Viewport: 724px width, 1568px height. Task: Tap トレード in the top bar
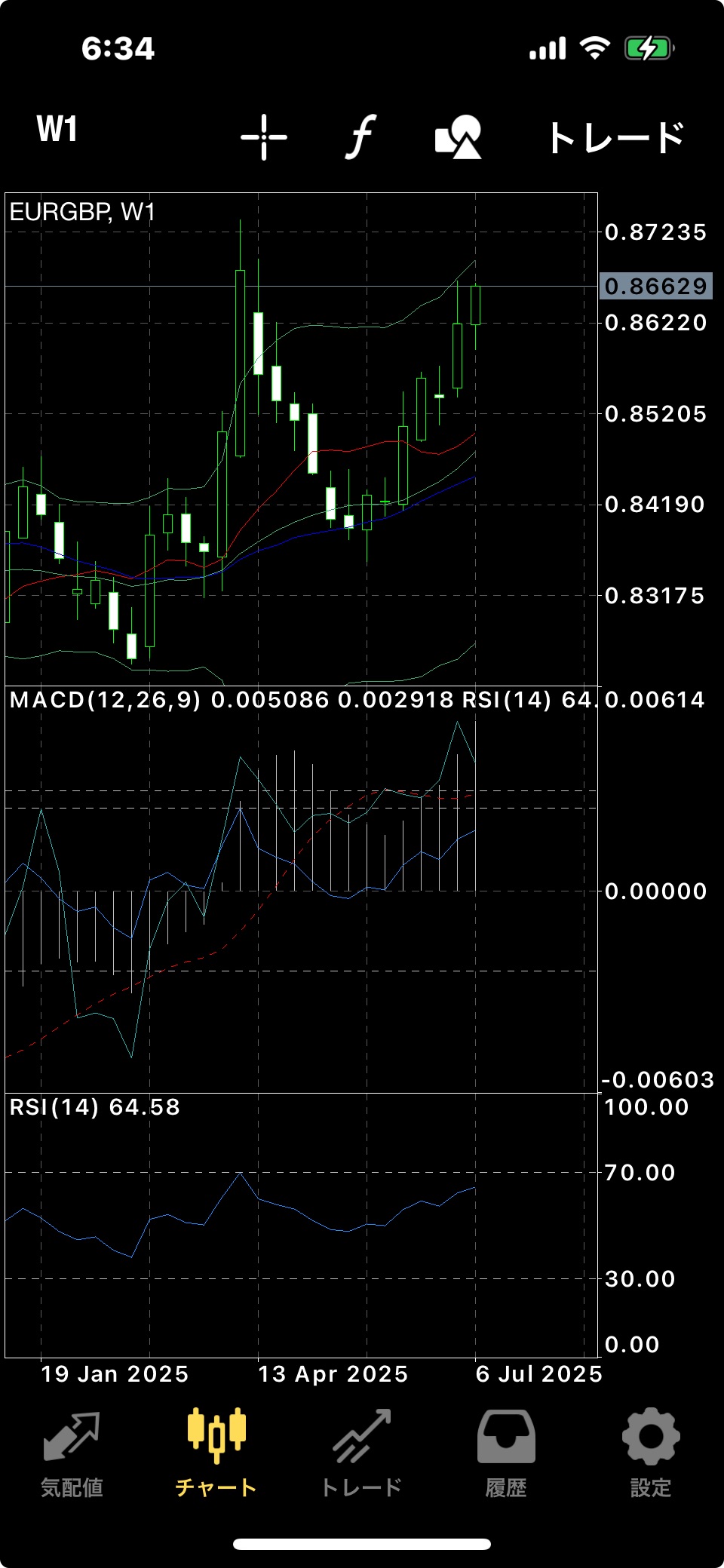615,137
